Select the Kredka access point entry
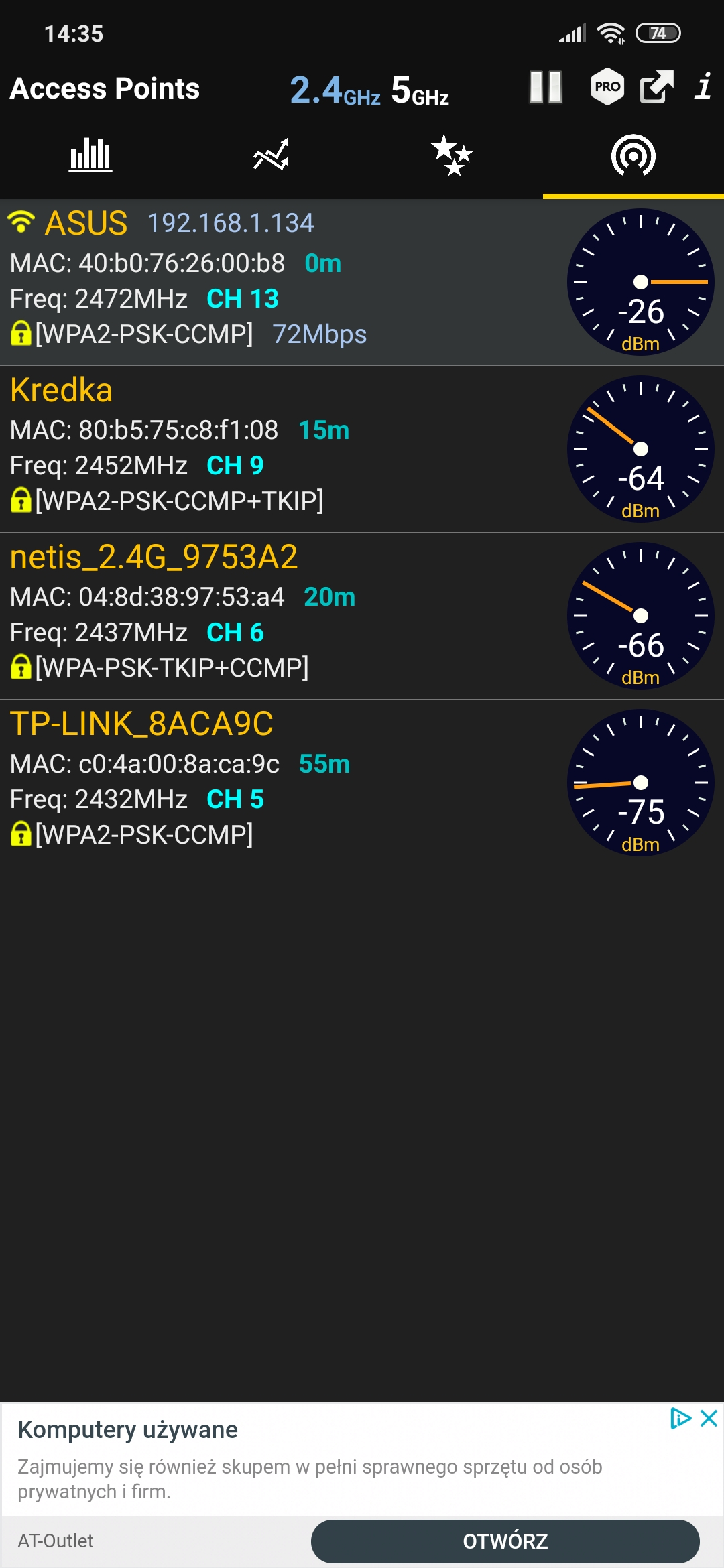The height and width of the screenshot is (1568, 724). (x=268, y=449)
